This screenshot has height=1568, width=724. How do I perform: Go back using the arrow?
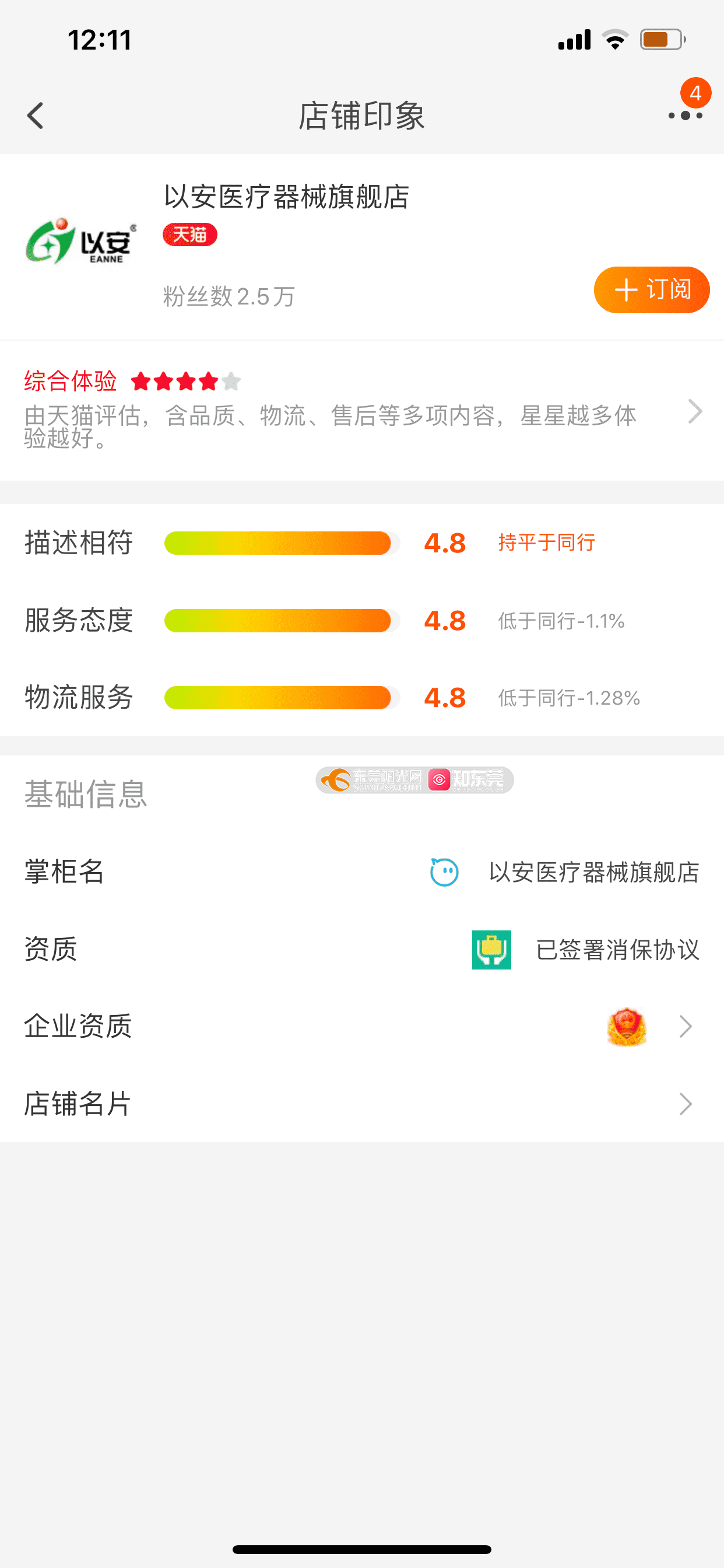tap(36, 115)
